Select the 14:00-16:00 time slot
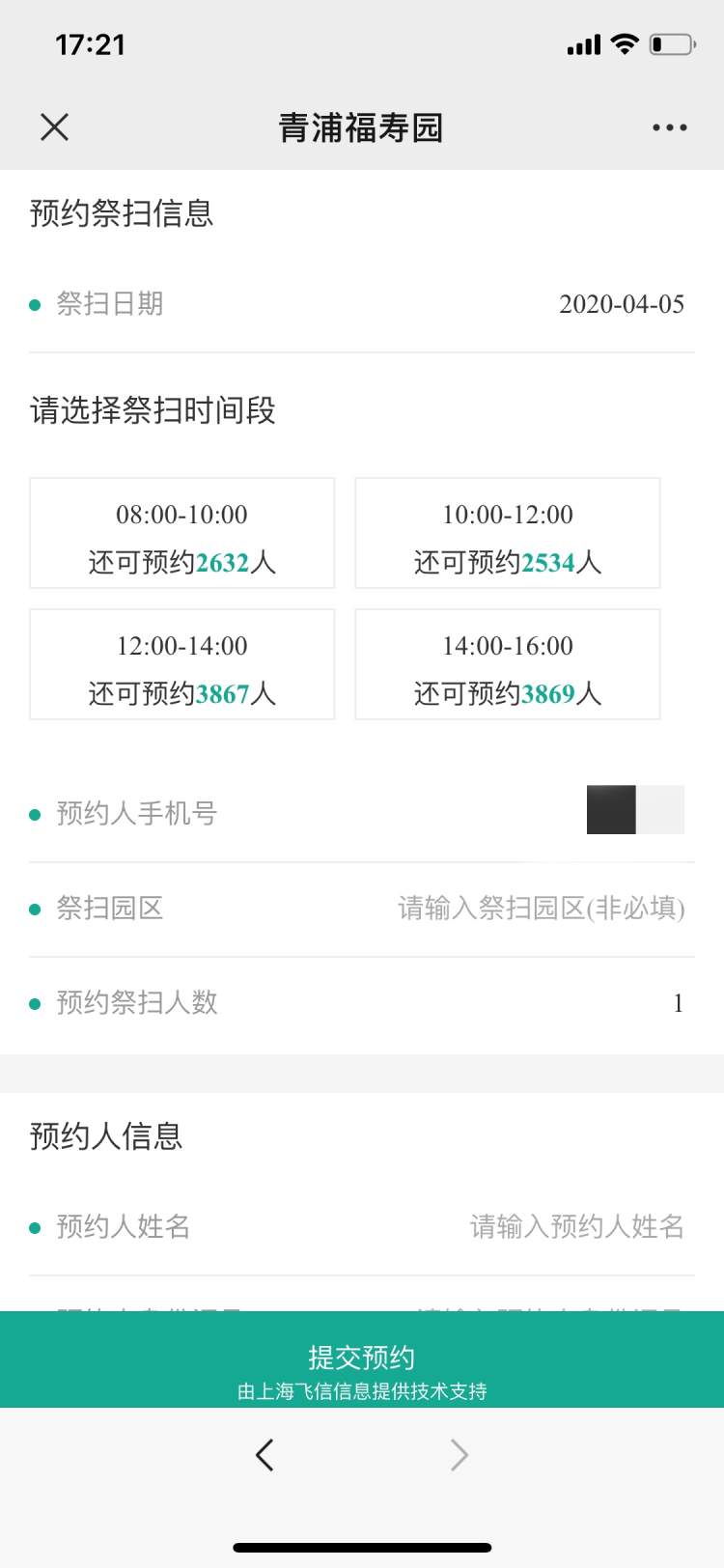This screenshot has height=1568, width=724. [508, 664]
